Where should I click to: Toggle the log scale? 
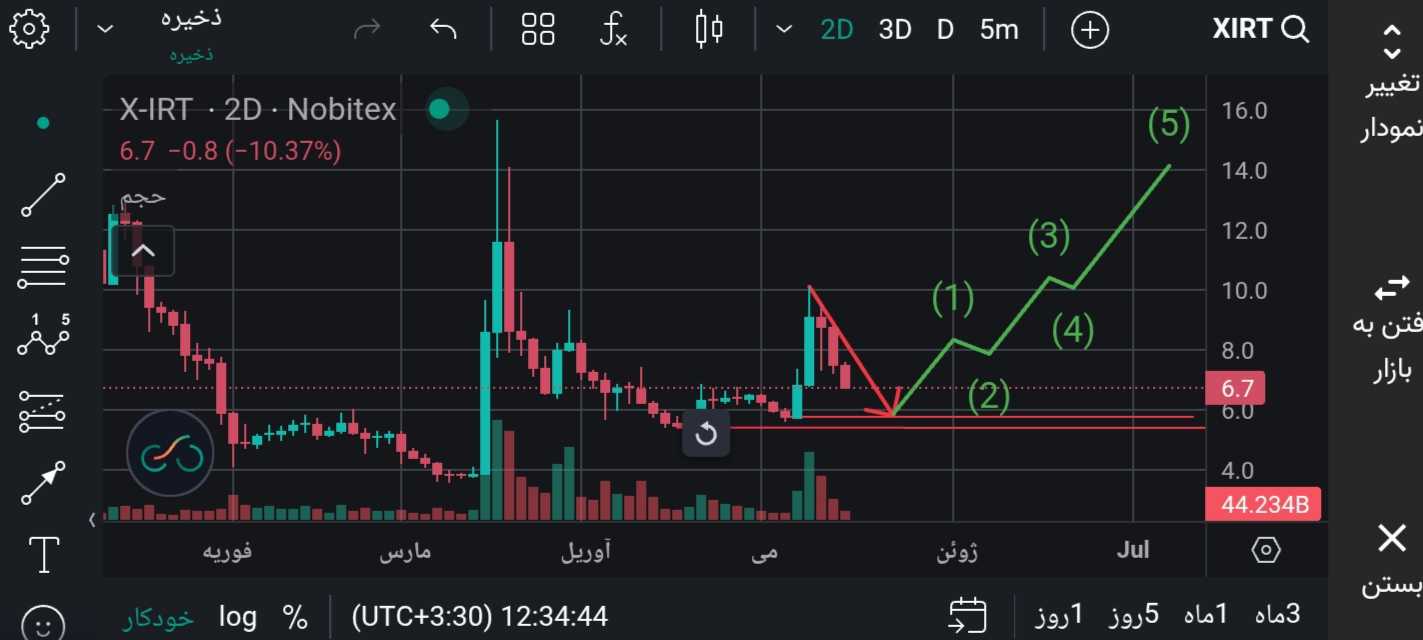pyautogui.click(x=238, y=616)
